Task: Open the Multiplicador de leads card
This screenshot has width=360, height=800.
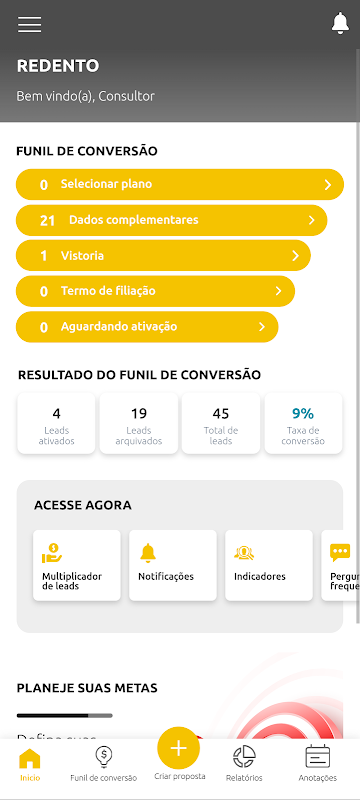Action: click(77, 565)
